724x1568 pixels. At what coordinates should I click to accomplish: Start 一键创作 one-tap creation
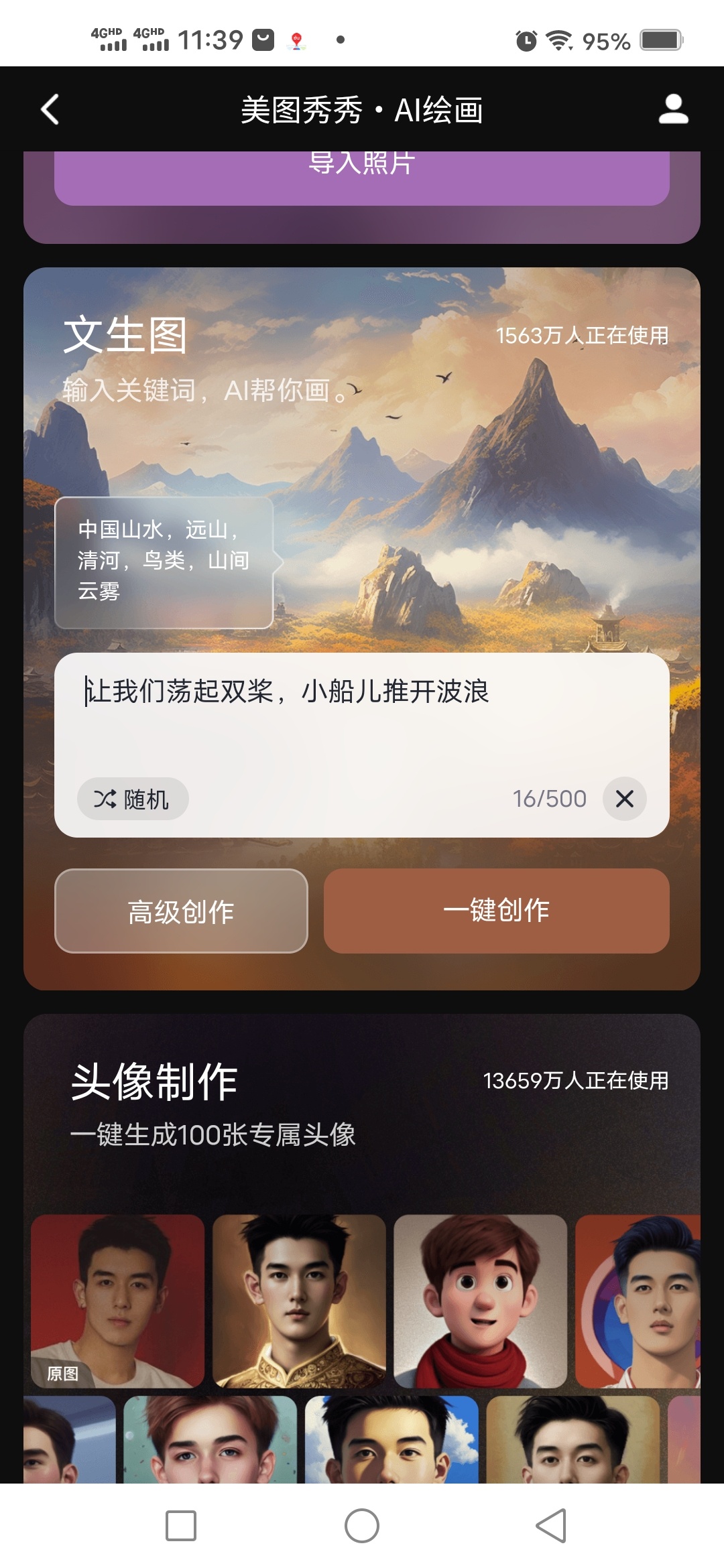coord(496,911)
